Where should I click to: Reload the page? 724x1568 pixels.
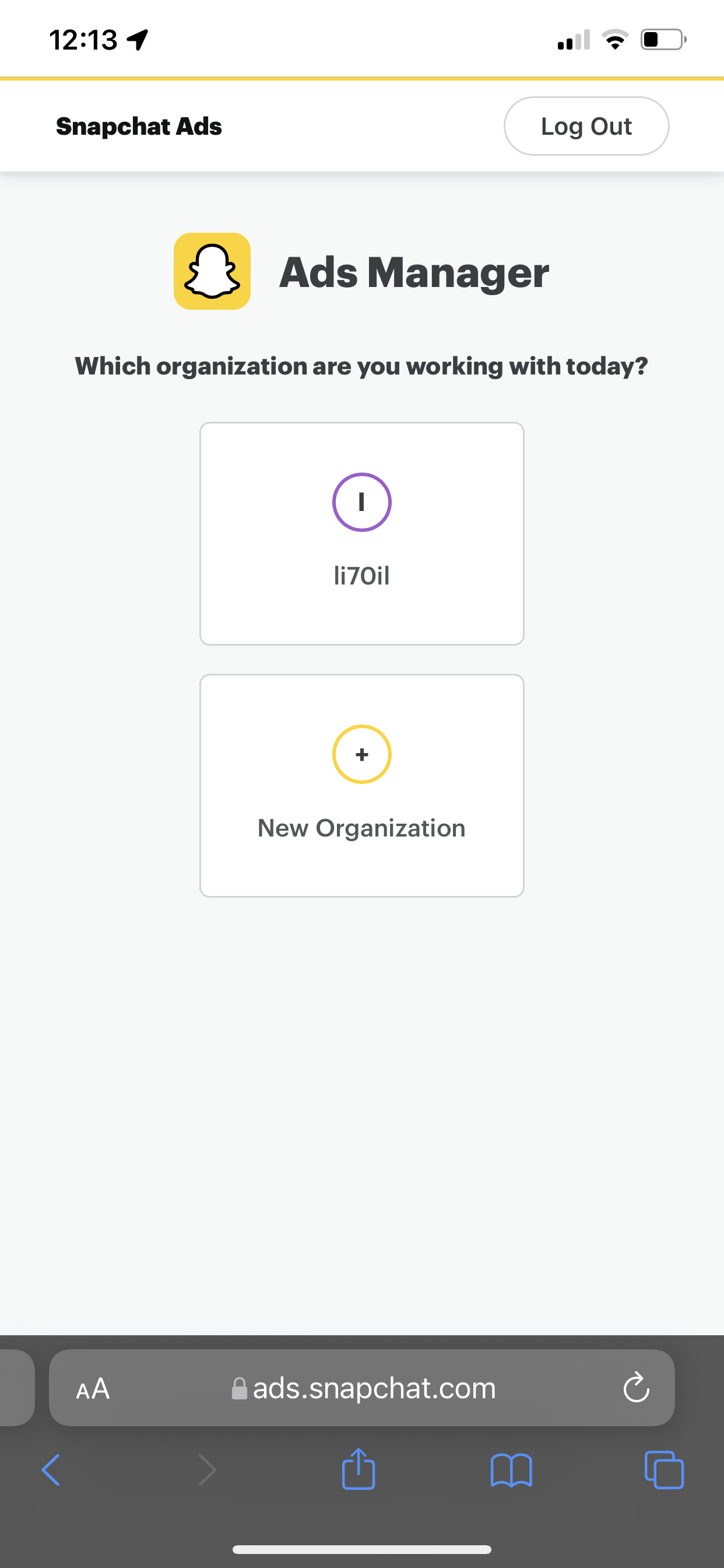[x=637, y=1388]
